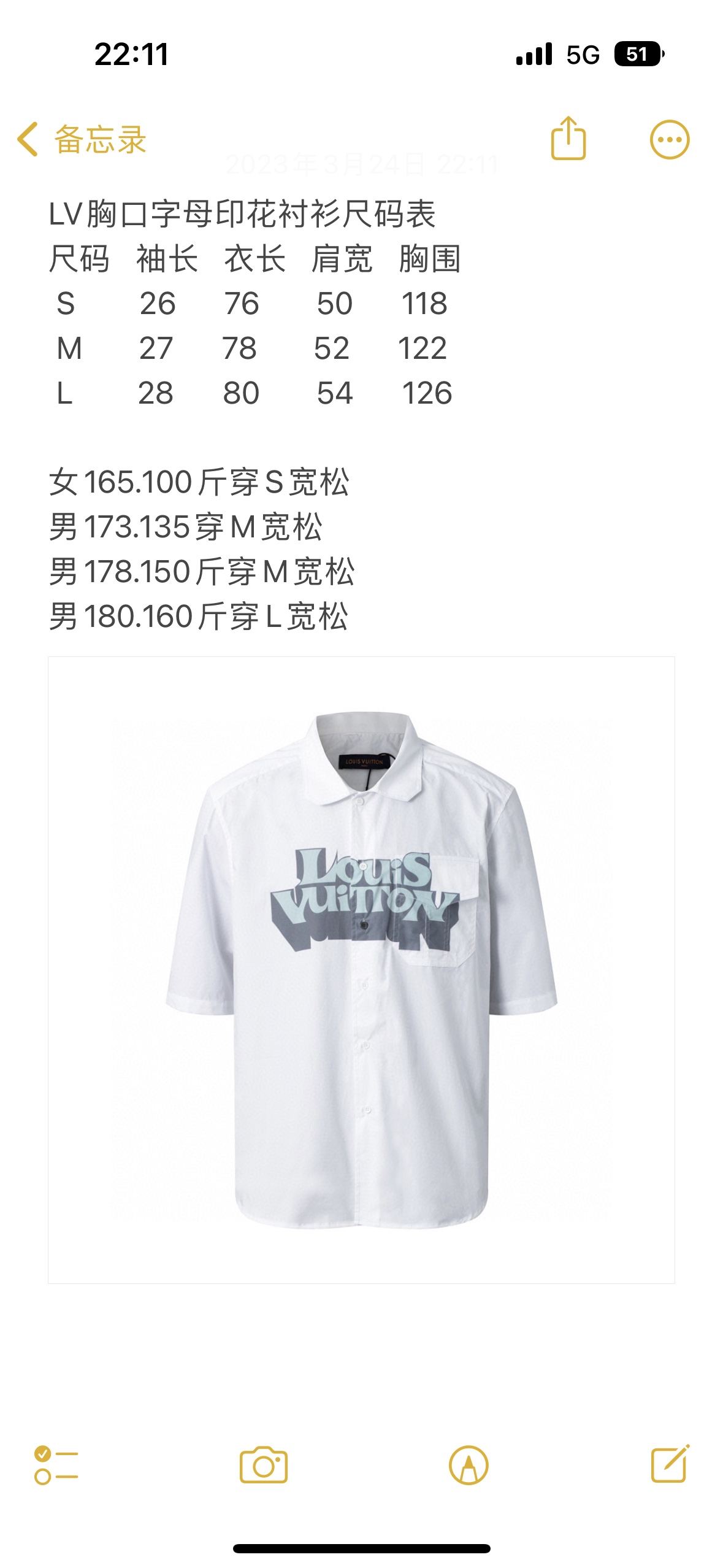Compose a new note
Image resolution: width=723 pixels, height=1568 pixels.
point(670,1465)
